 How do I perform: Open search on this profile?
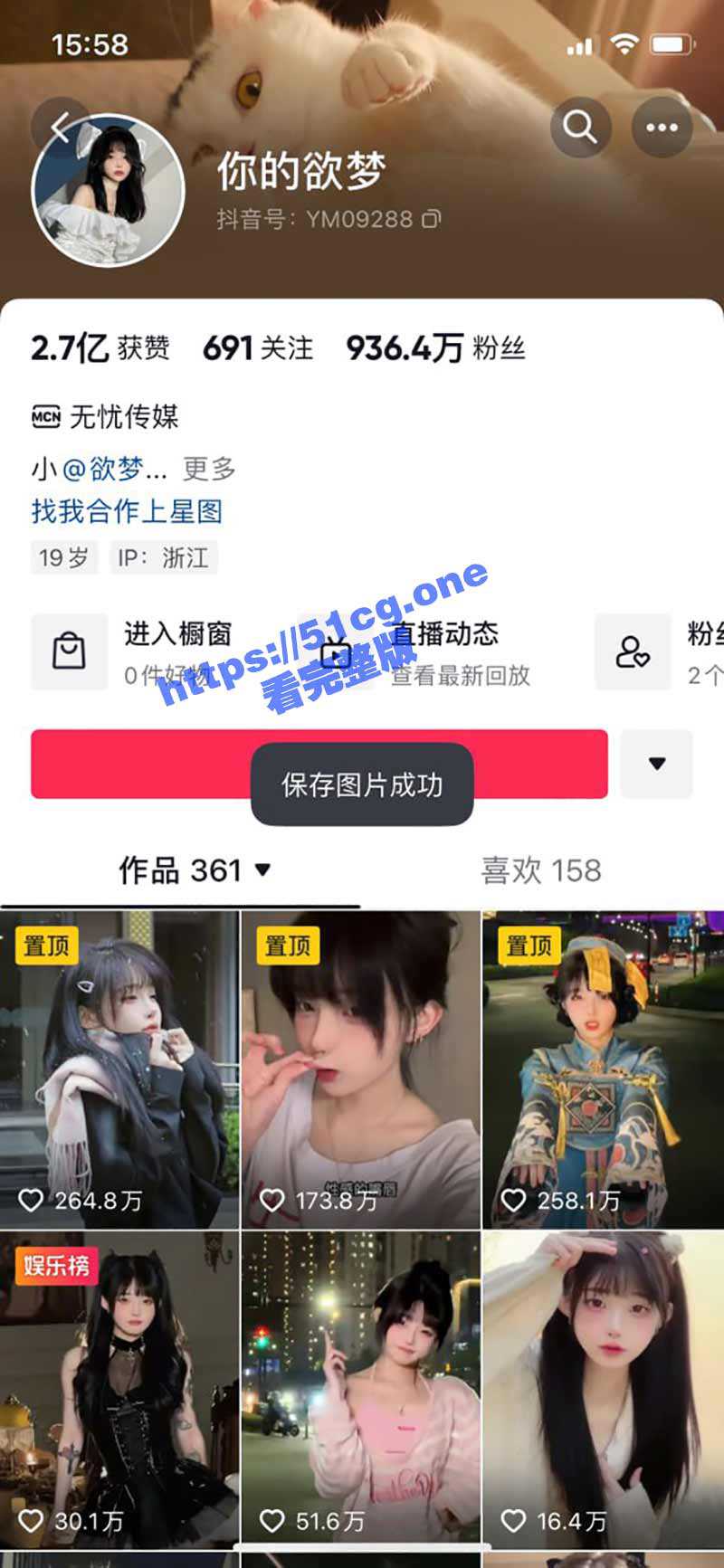pos(580,128)
